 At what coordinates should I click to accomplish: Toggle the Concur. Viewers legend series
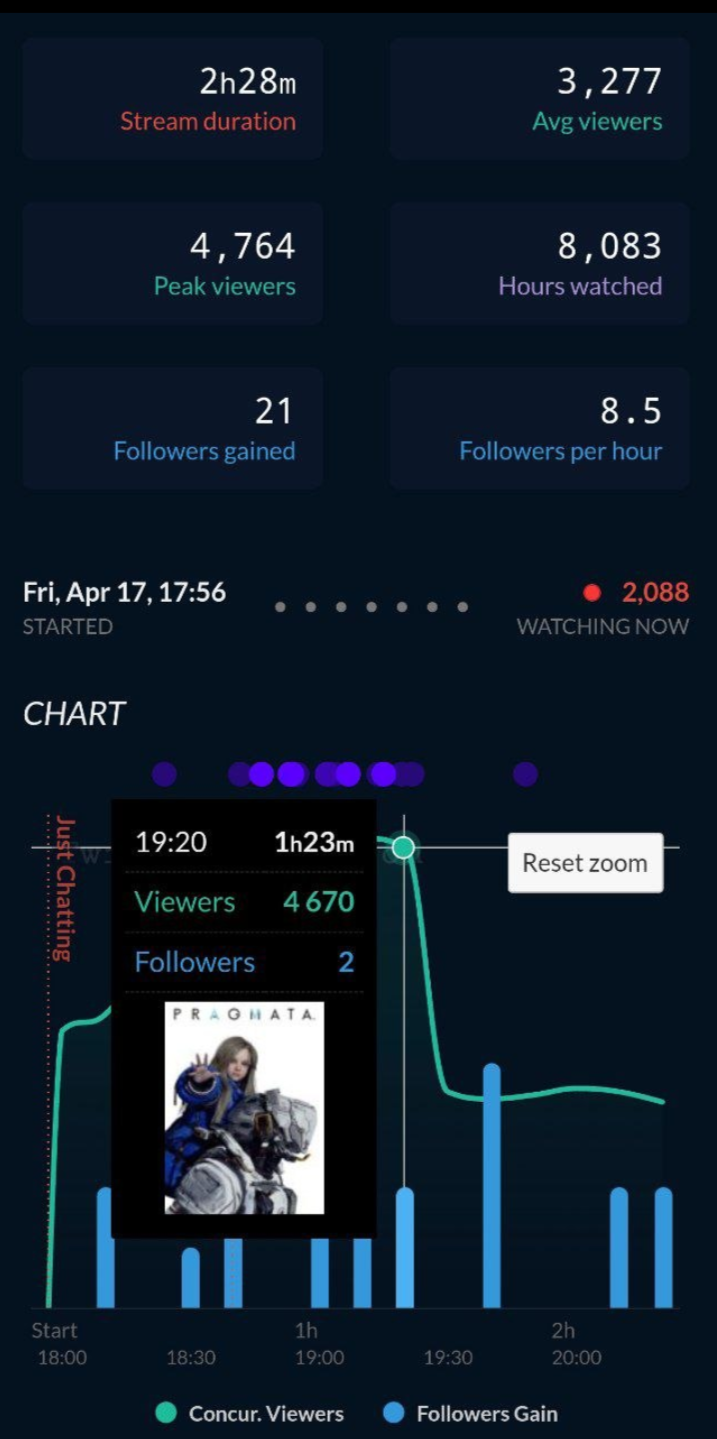tap(250, 1413)
